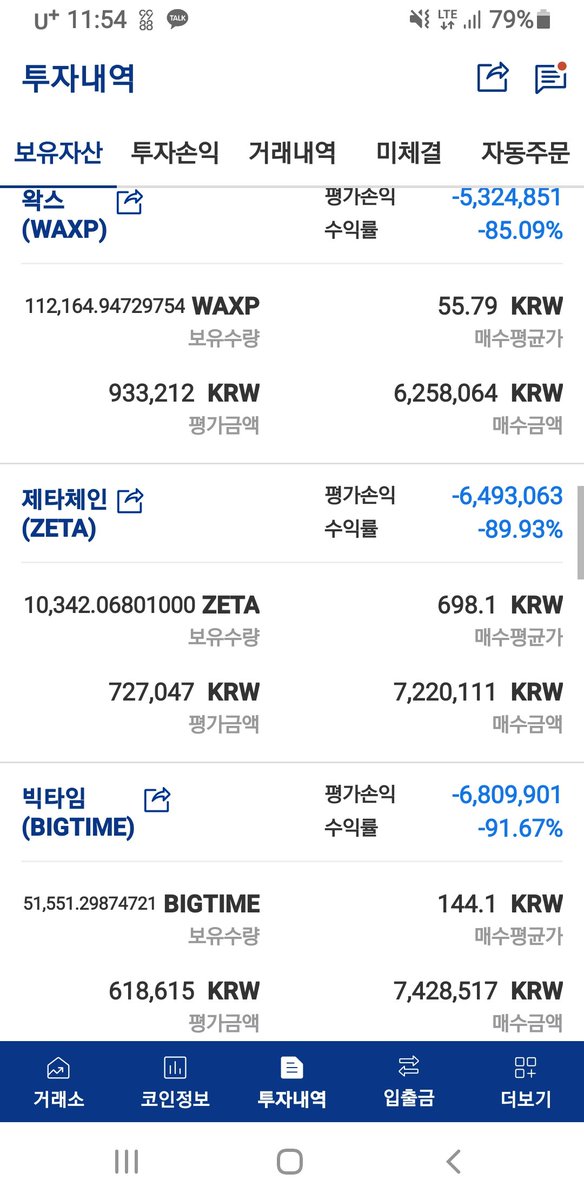Switch to the 보유자산 tab
The width and height of the screenshot is (584, 1200).
click(x=58, y=153)
